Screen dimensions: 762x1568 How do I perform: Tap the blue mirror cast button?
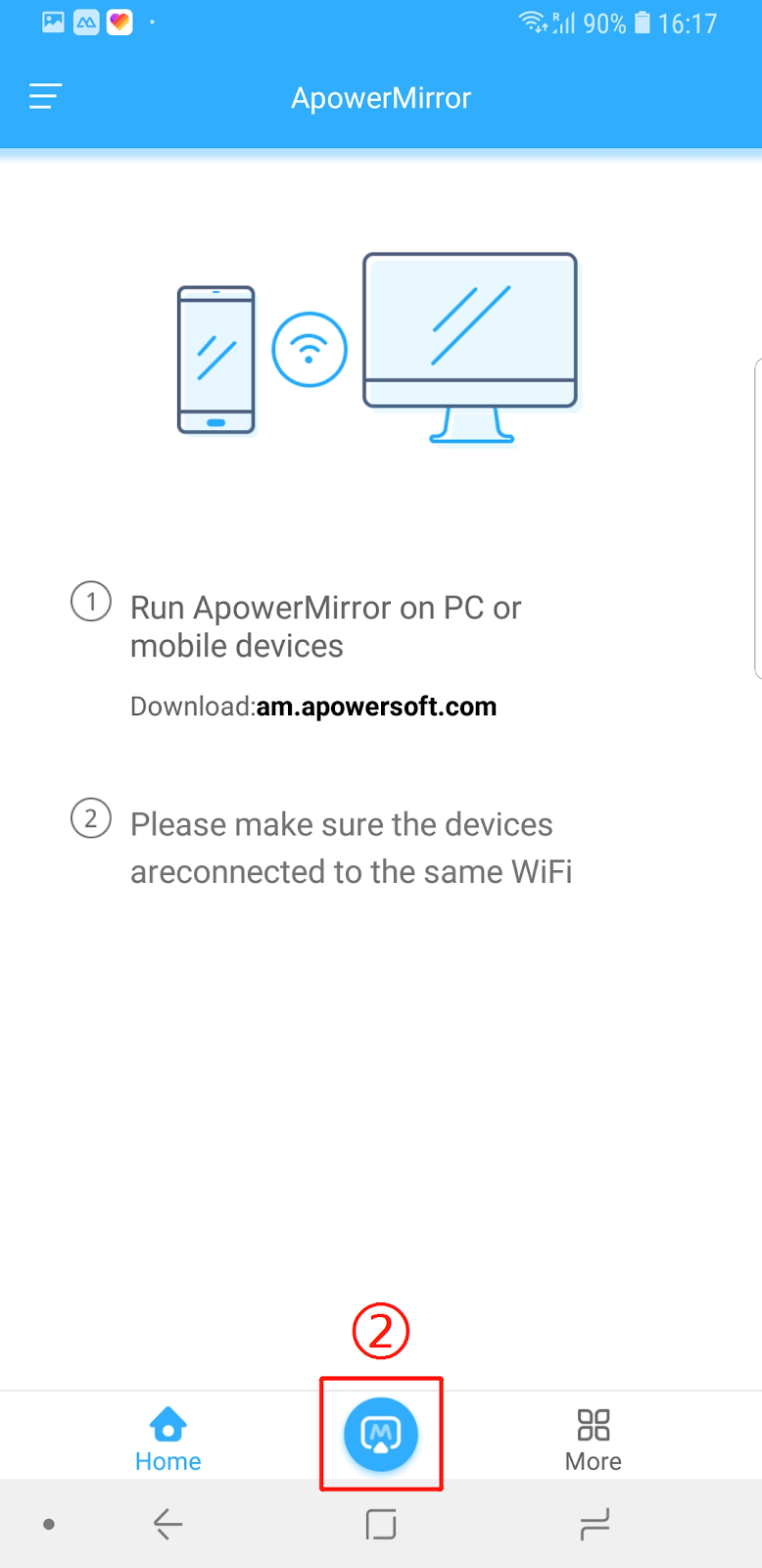381,1435
